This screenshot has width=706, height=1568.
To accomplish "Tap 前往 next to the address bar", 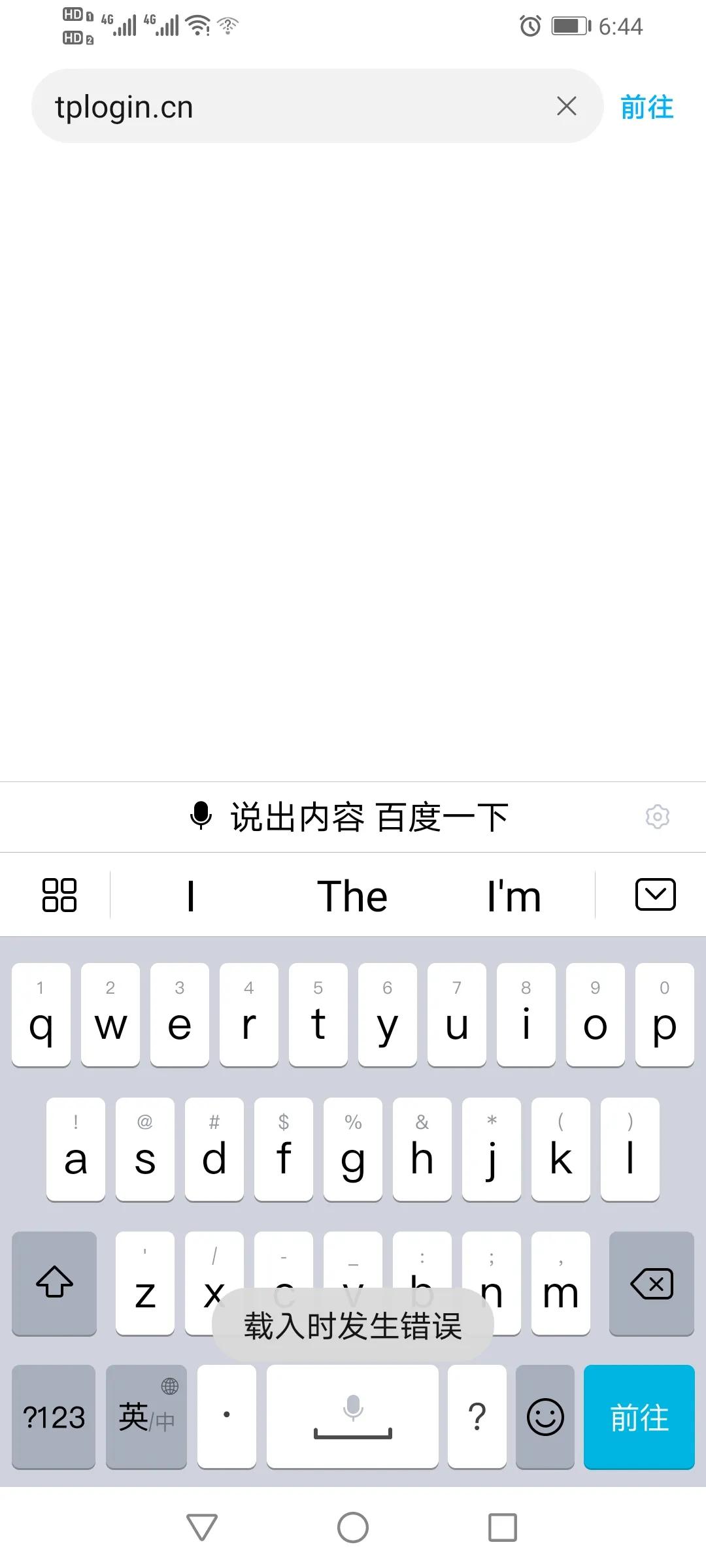I will pyautogui.click(x=647, y=106).
